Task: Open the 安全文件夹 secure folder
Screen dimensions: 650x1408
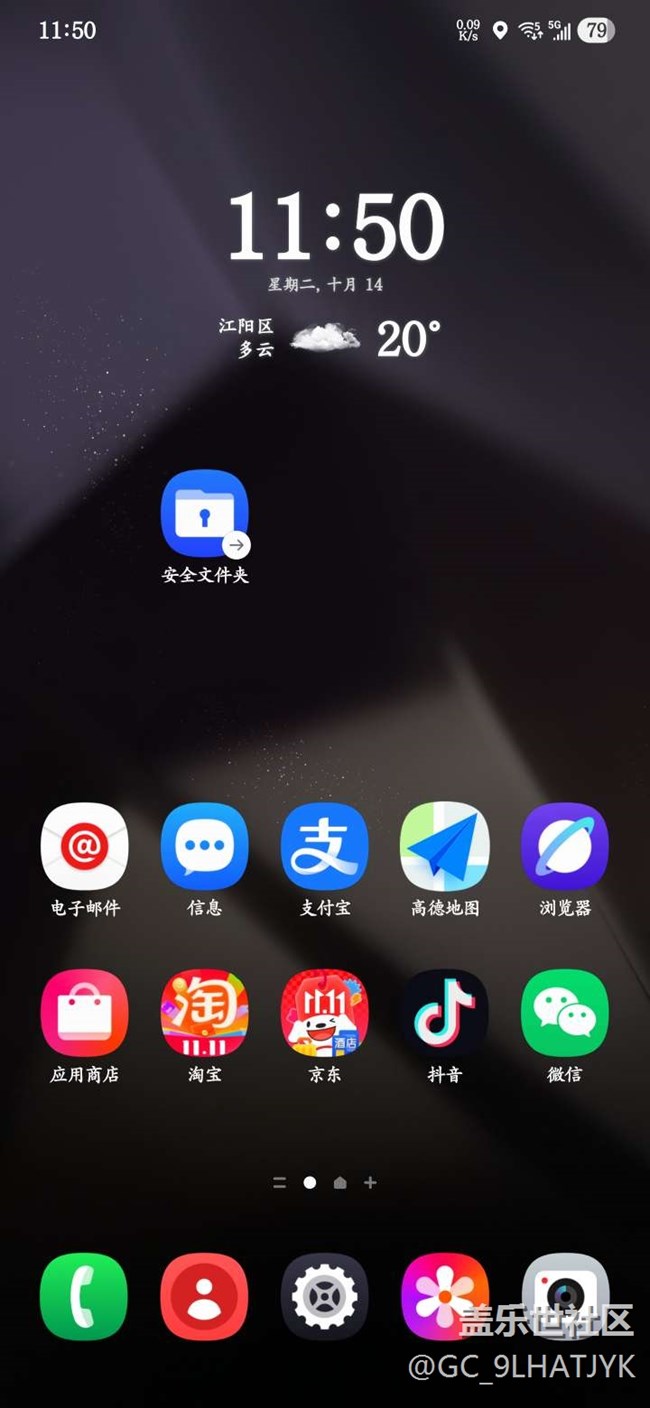Action: [x=204, y=513]
